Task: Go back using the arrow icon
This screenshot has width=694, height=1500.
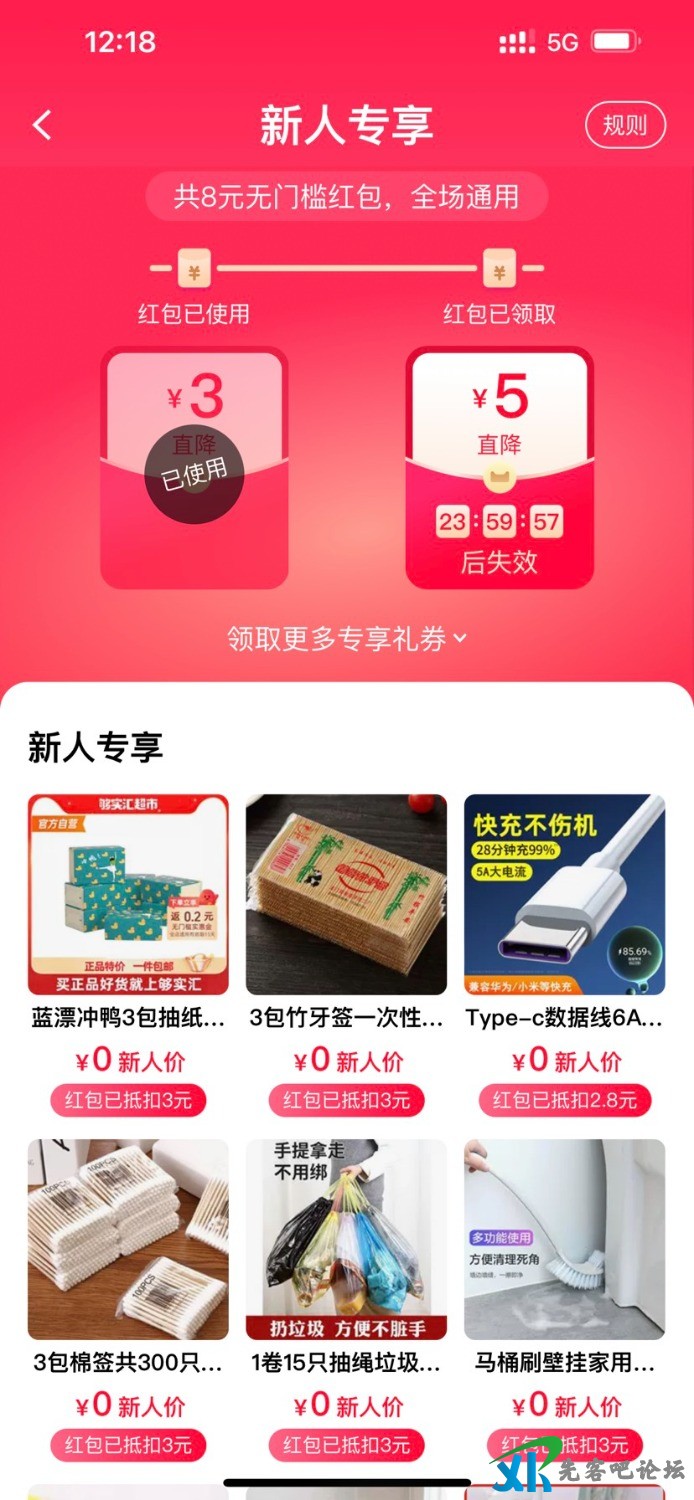Action: click(42, 126)
